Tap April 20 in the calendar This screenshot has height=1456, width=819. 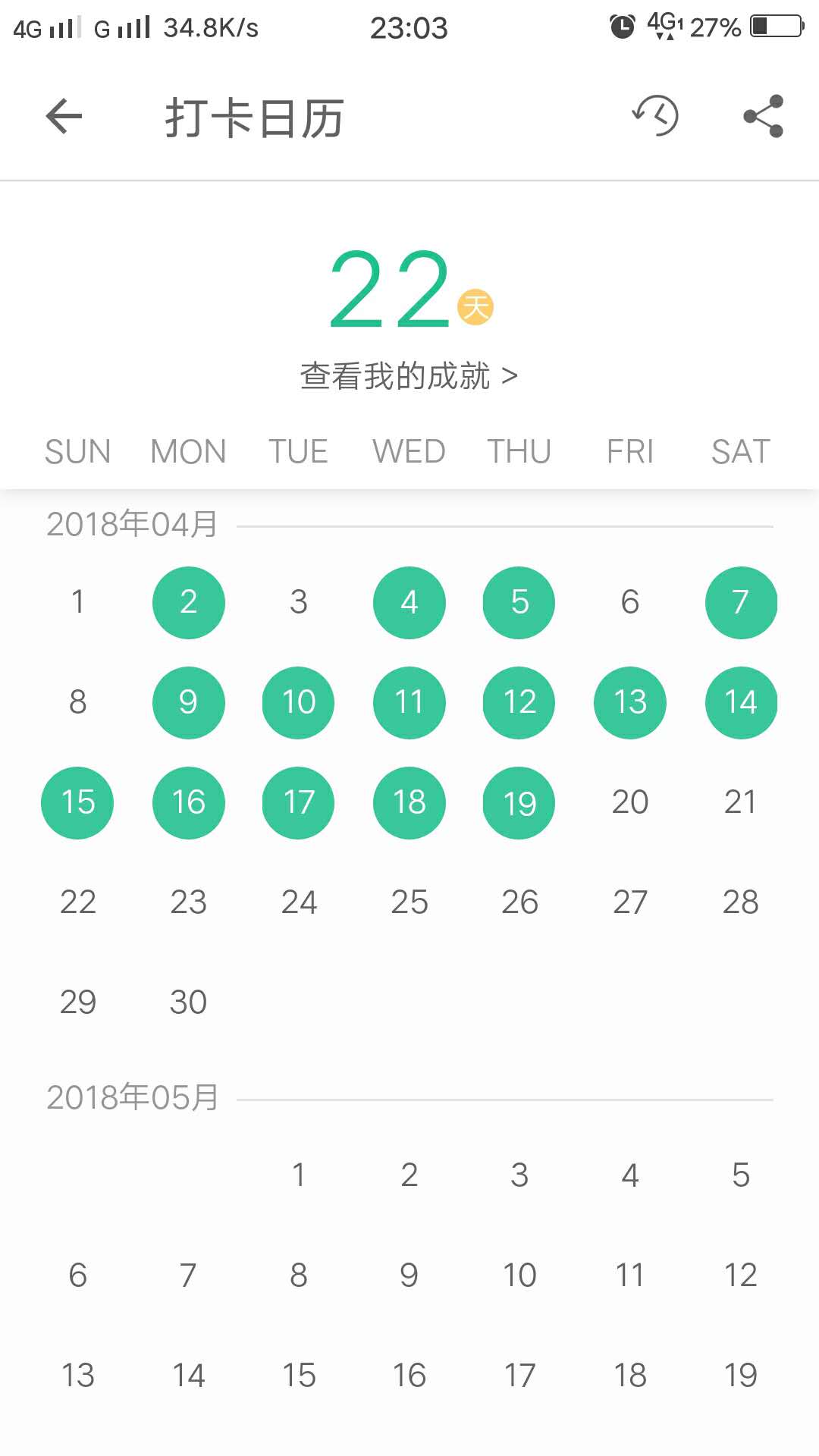(x=629, y=802)
